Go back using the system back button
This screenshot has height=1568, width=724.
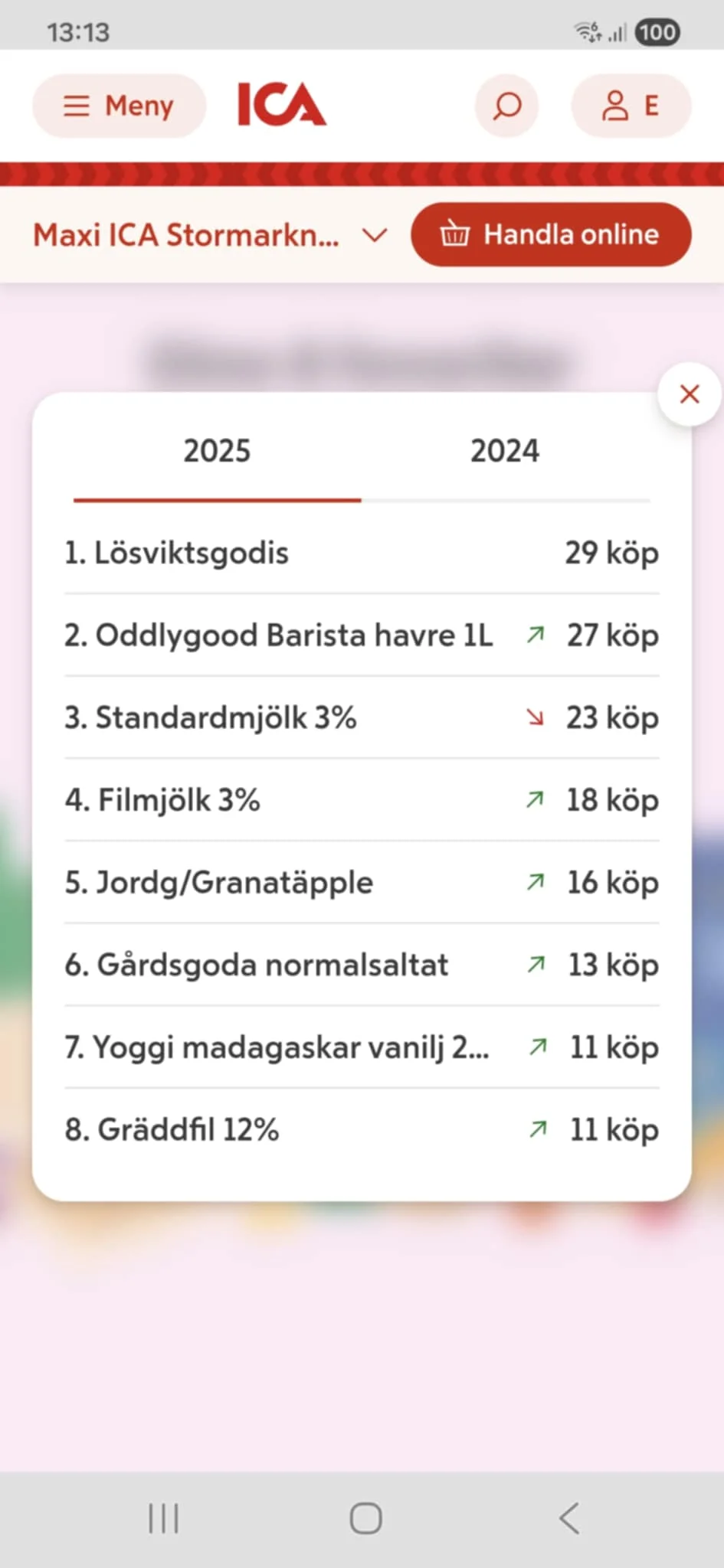point(569,1517)
